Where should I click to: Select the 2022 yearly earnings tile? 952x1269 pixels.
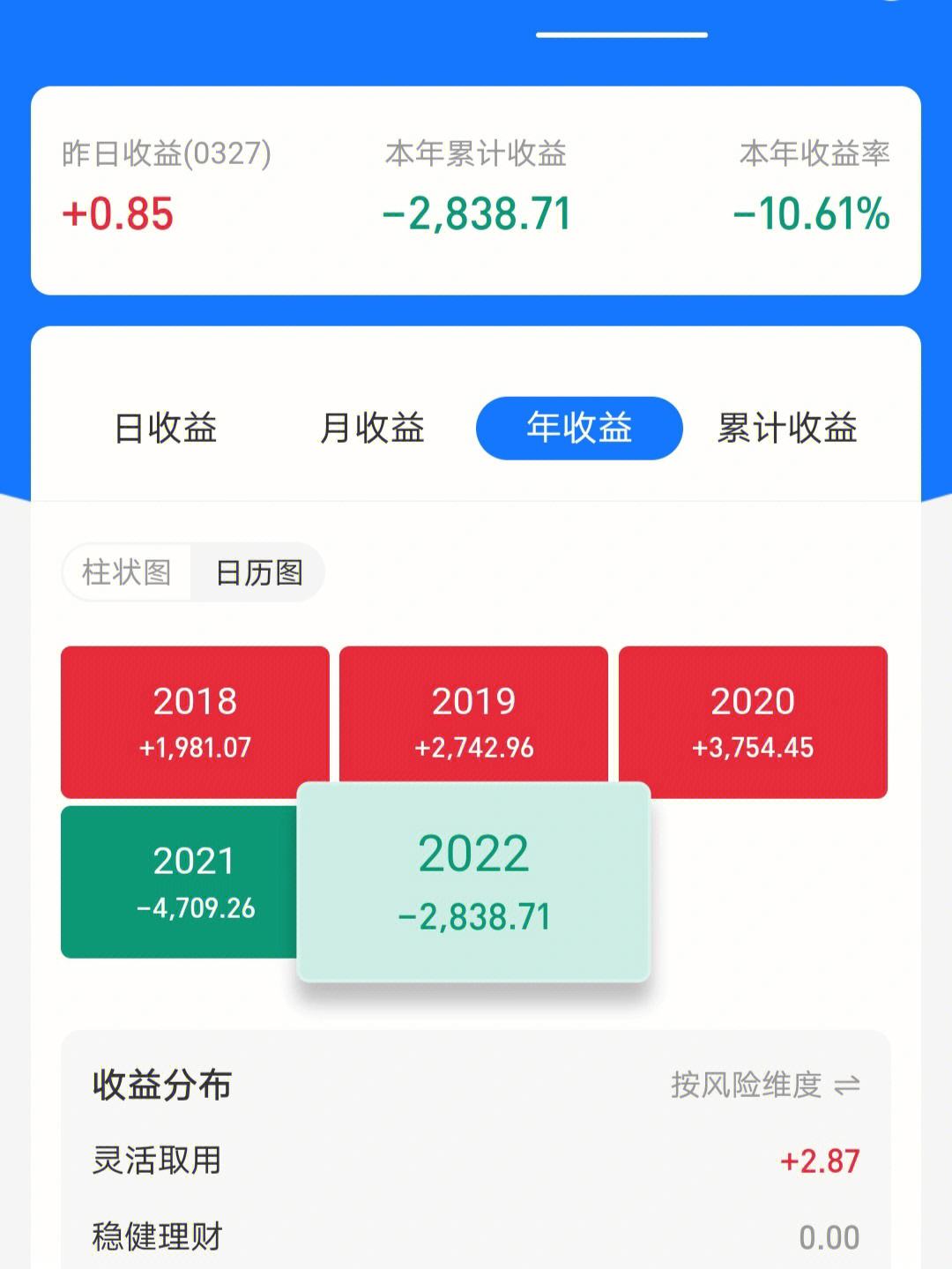473,882
